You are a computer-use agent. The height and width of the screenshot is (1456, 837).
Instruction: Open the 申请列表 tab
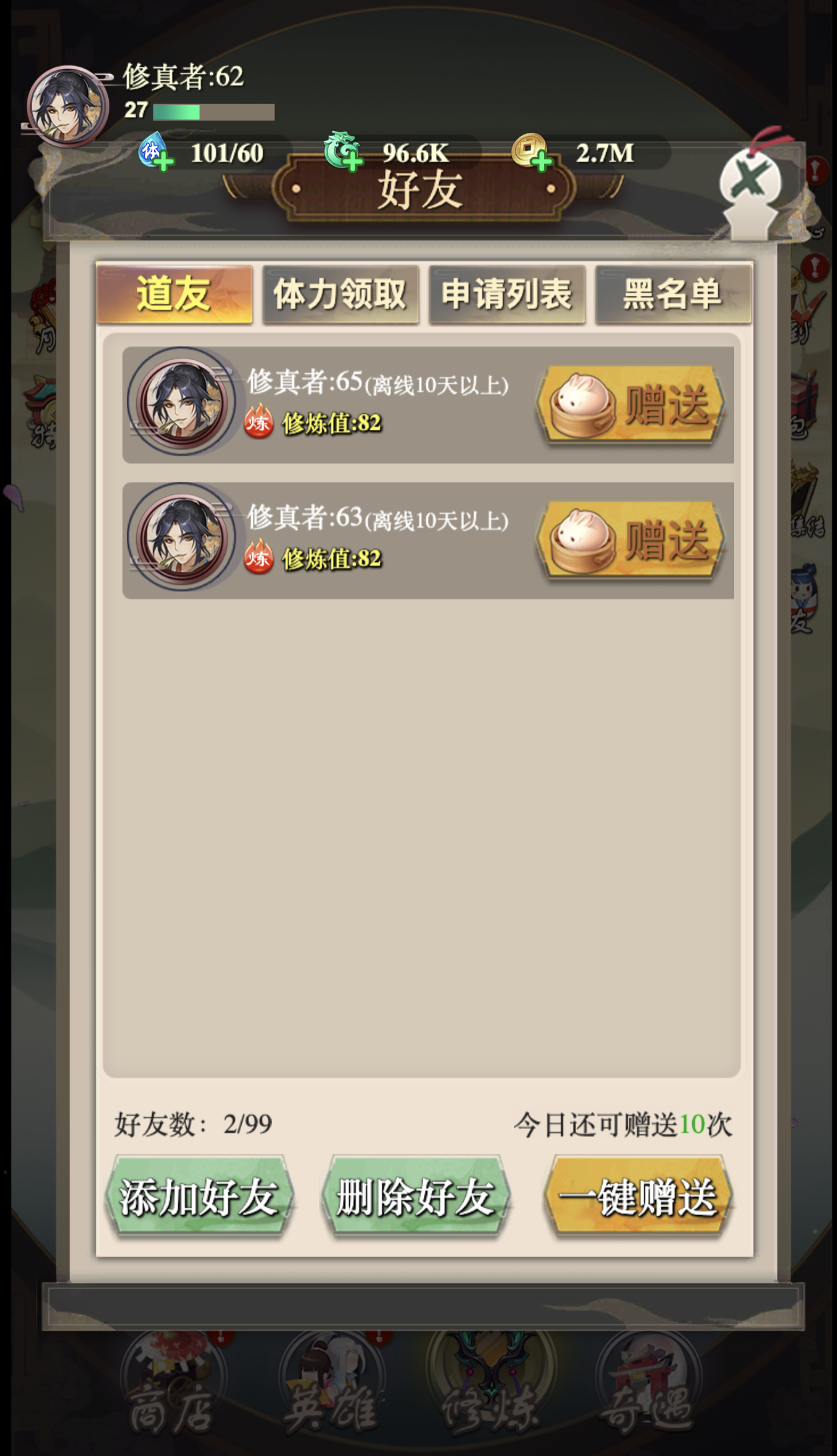tap(507, 294)
